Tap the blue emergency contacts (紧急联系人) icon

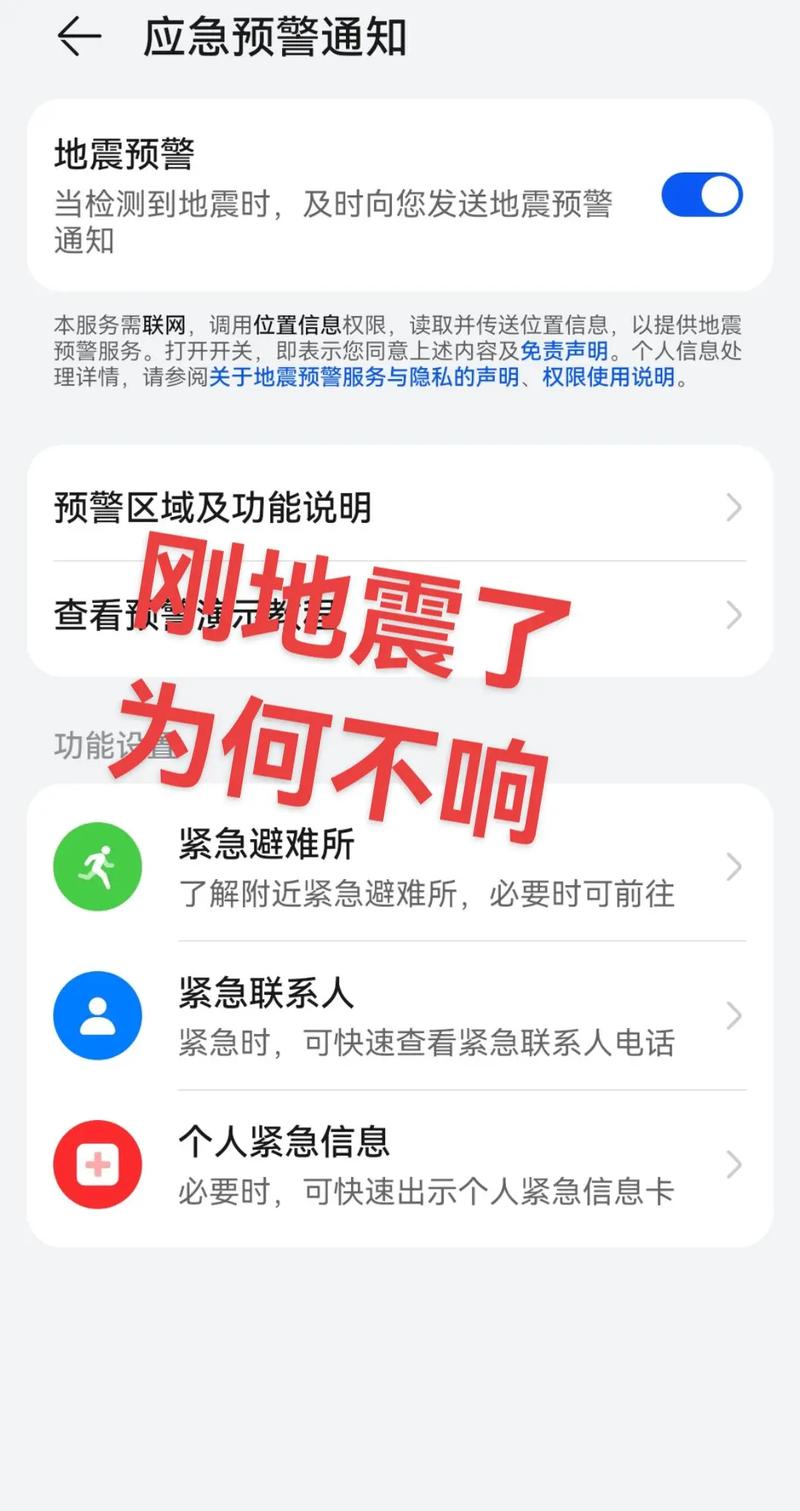coord(97,1016)
